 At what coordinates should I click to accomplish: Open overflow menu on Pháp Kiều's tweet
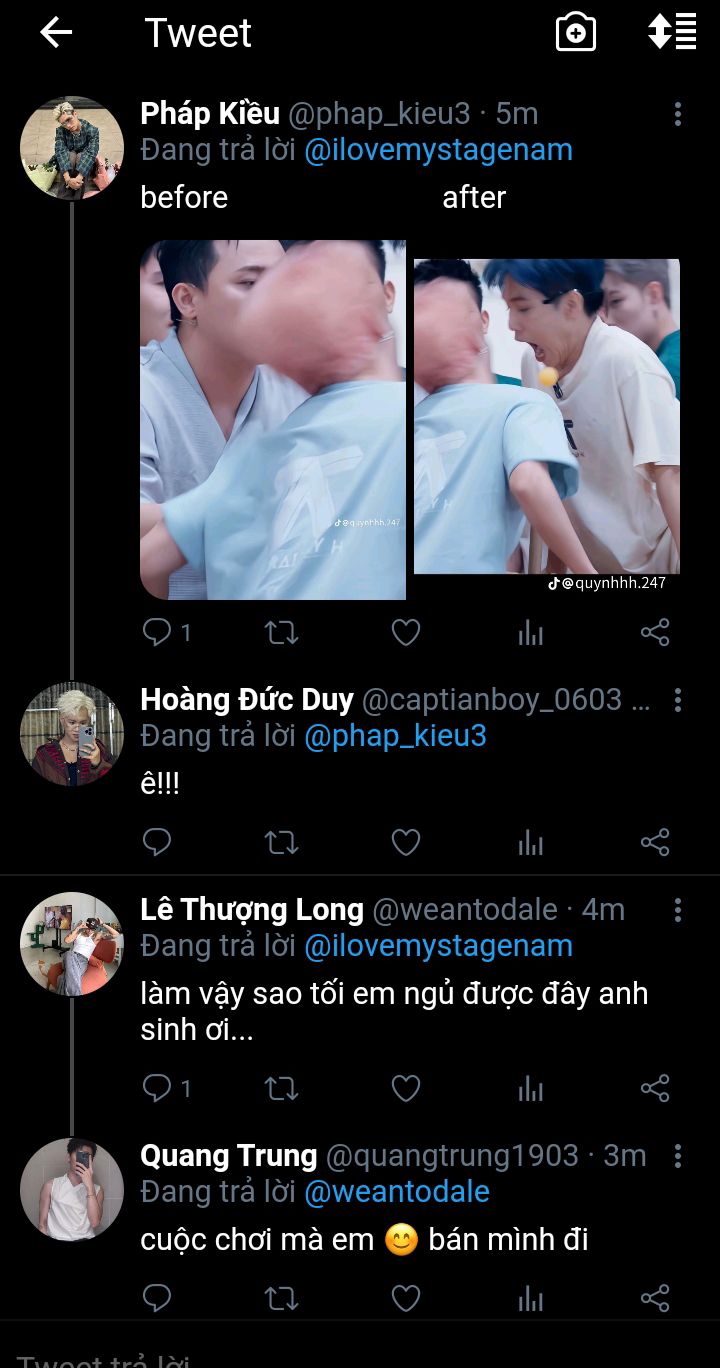pos(678,114)
